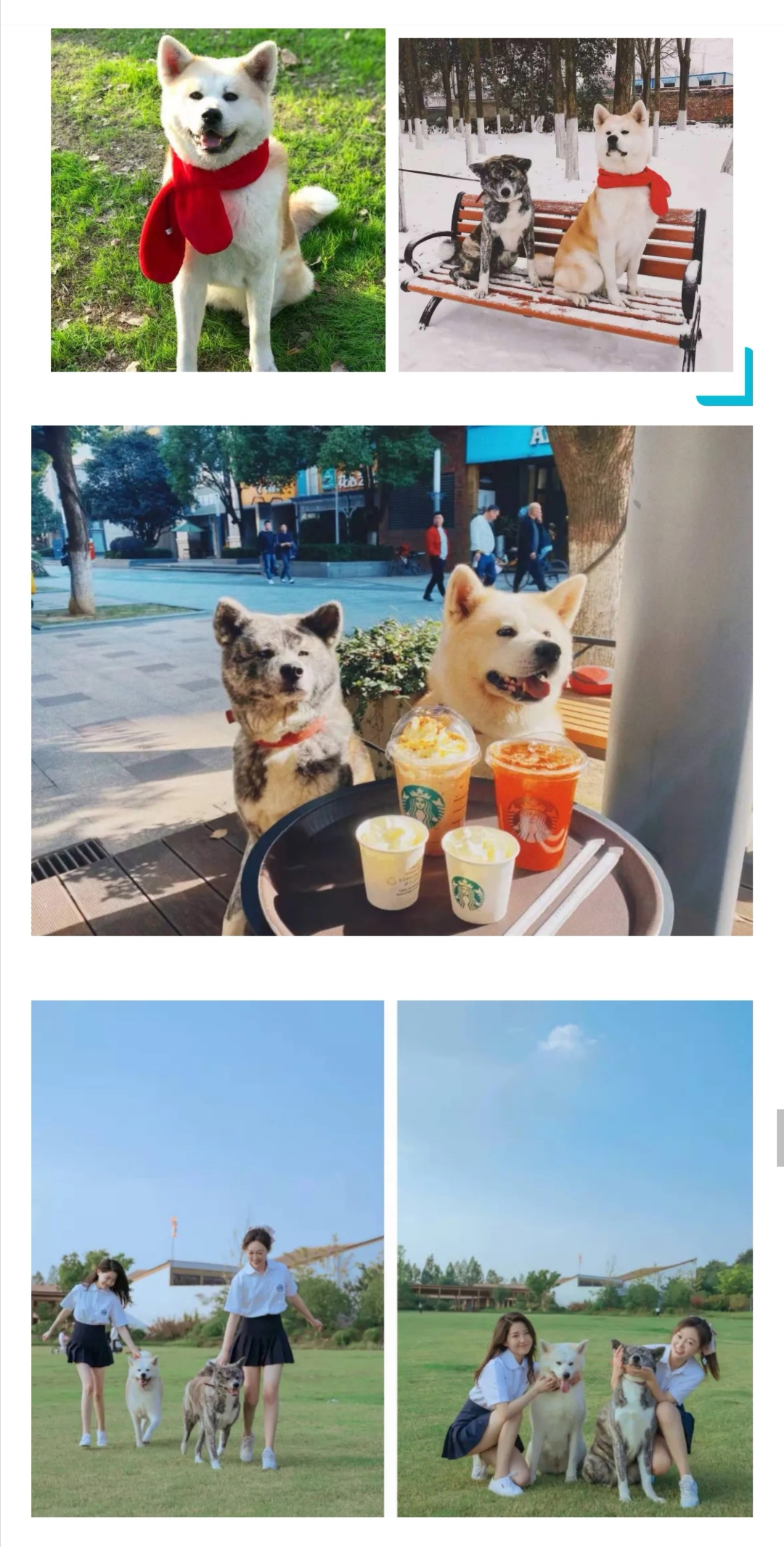View the photo of dogs with Starbucks drinks

pyautogui.click(x=392, y=680)
